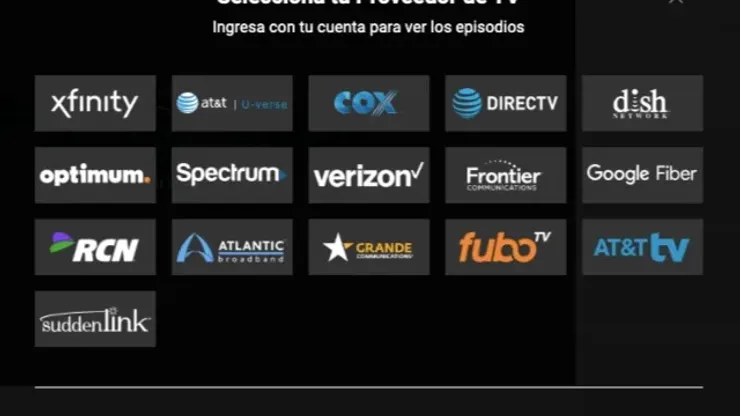Choose AT&T U-verse provider
The width and height of the screenshot is (740, 416).
232,103
